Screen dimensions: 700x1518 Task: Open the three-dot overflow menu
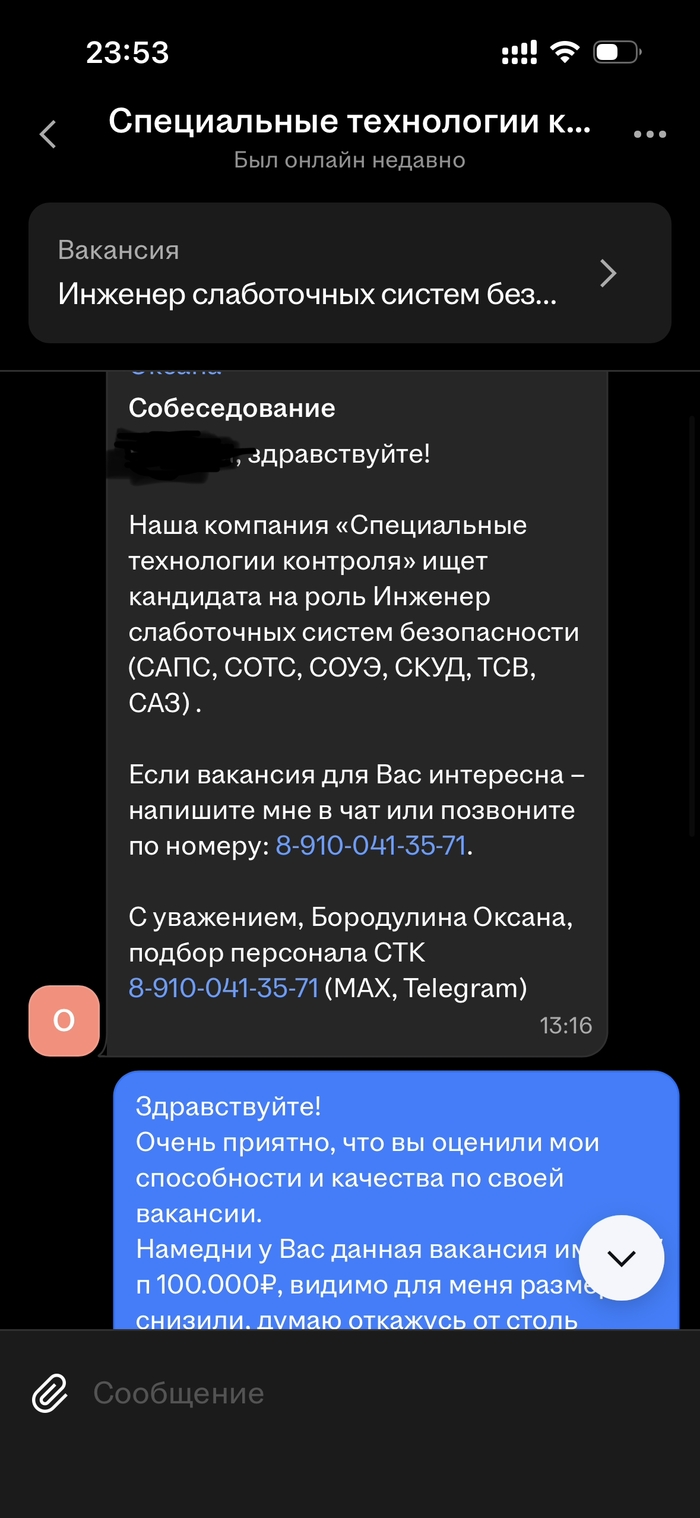(x=650, y=134)
